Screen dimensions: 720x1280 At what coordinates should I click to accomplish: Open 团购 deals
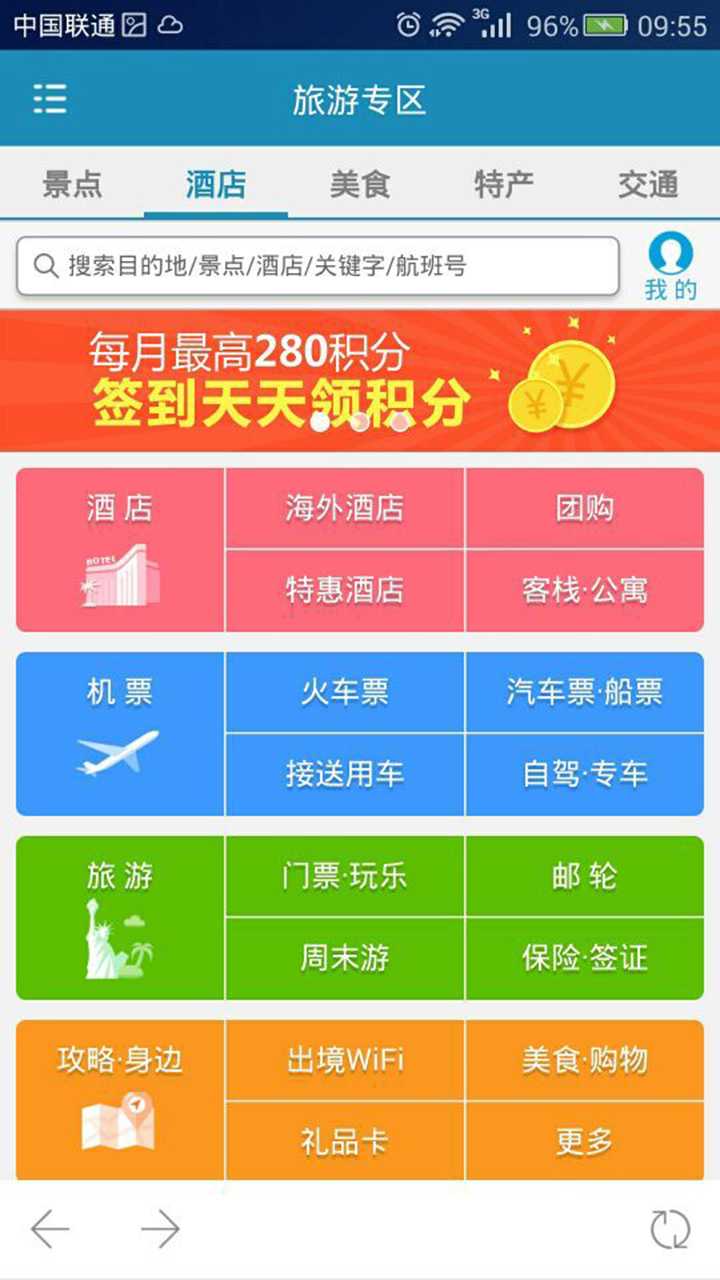click(x=584, y=508)
